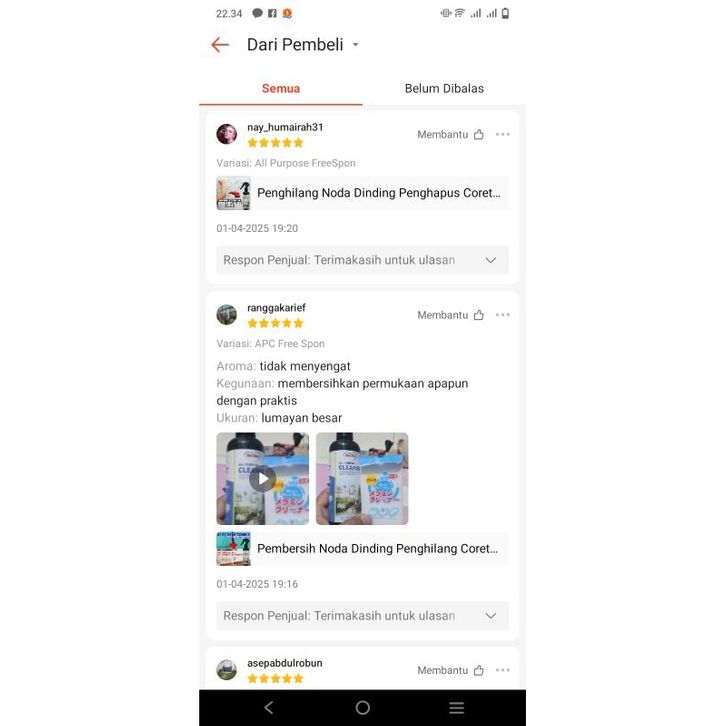This screenshot has width=726, height=726.
Task: Mark nay_humairah31's review as Membantu
Action: tap(451, 134)
